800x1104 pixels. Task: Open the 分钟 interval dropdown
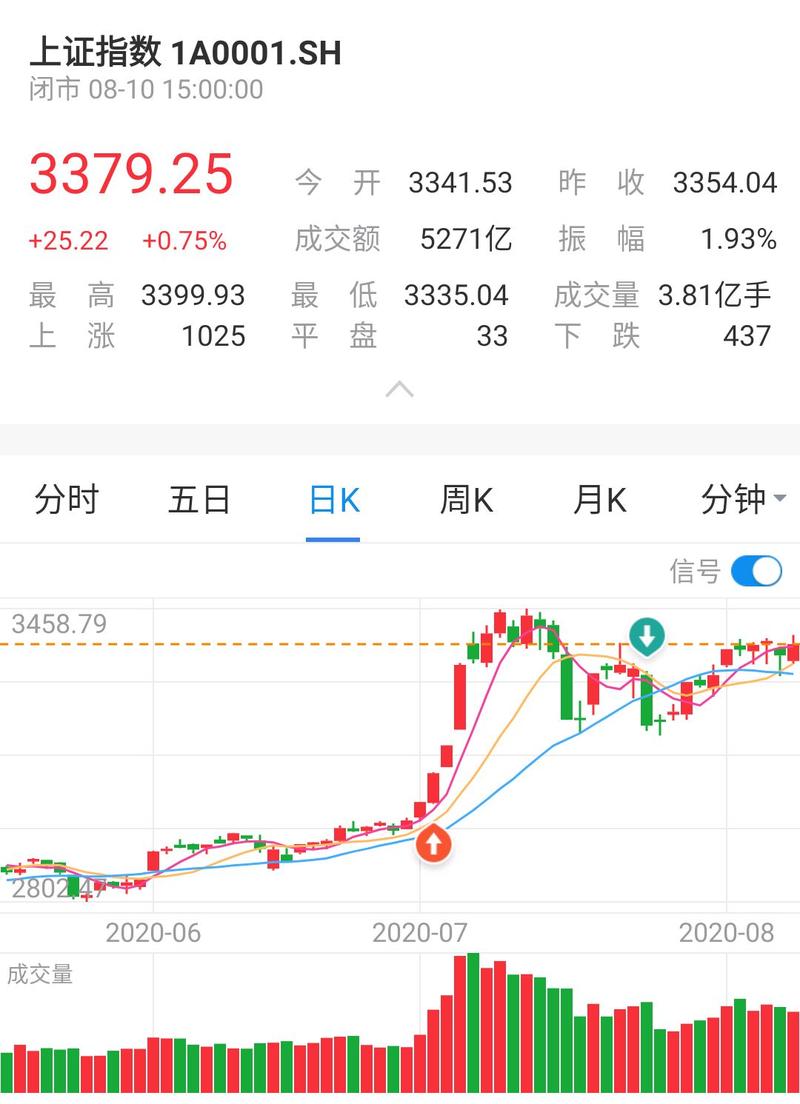tap(742, 499)
